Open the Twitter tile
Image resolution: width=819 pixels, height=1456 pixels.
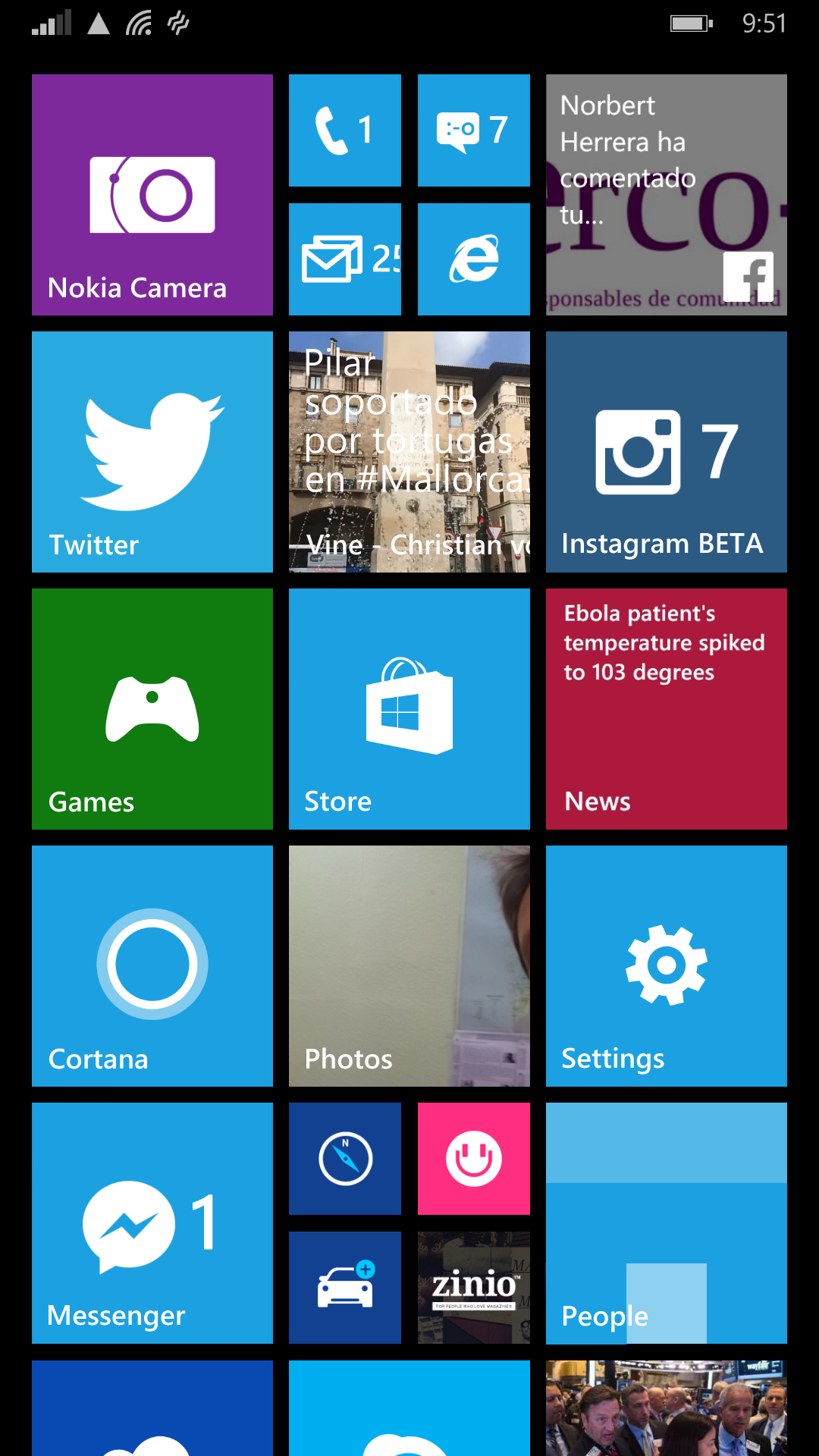pos(152,452)
